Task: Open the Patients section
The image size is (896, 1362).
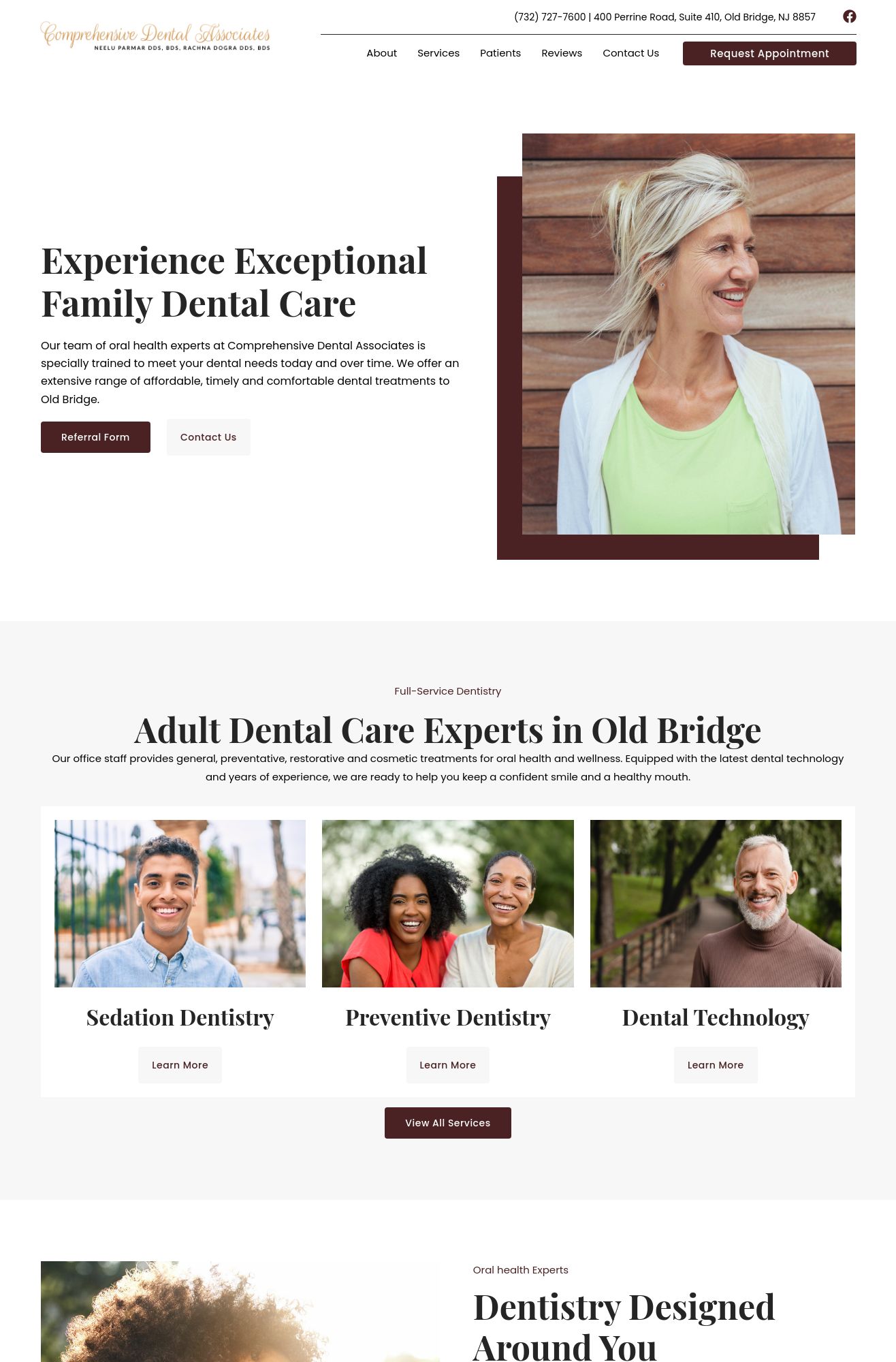Action: (x=500, y=53)
